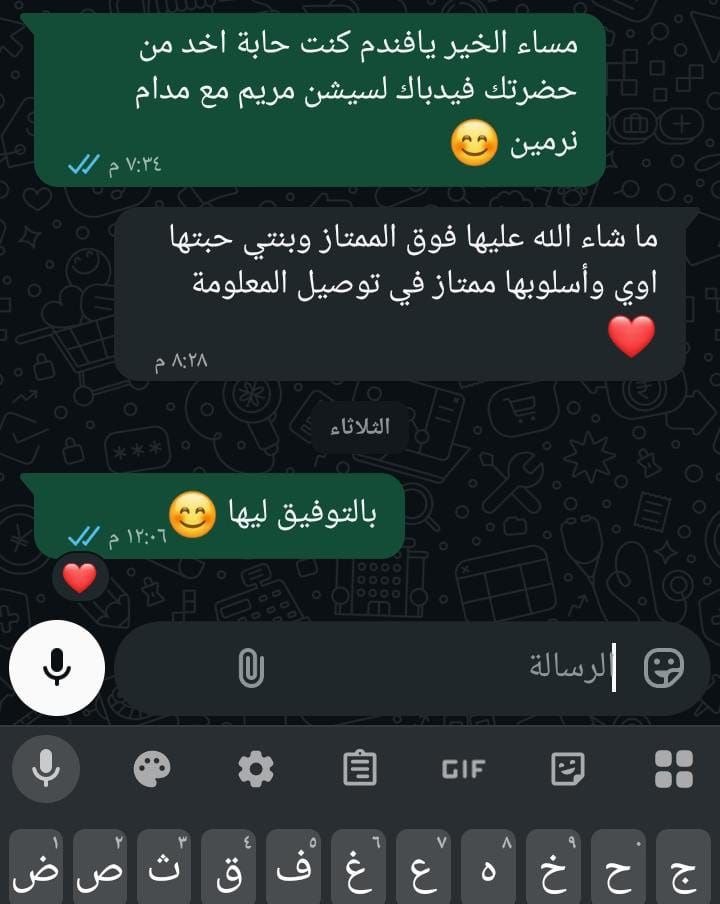
Task: Open keyboard settings gear
Action: coord(256,769)
